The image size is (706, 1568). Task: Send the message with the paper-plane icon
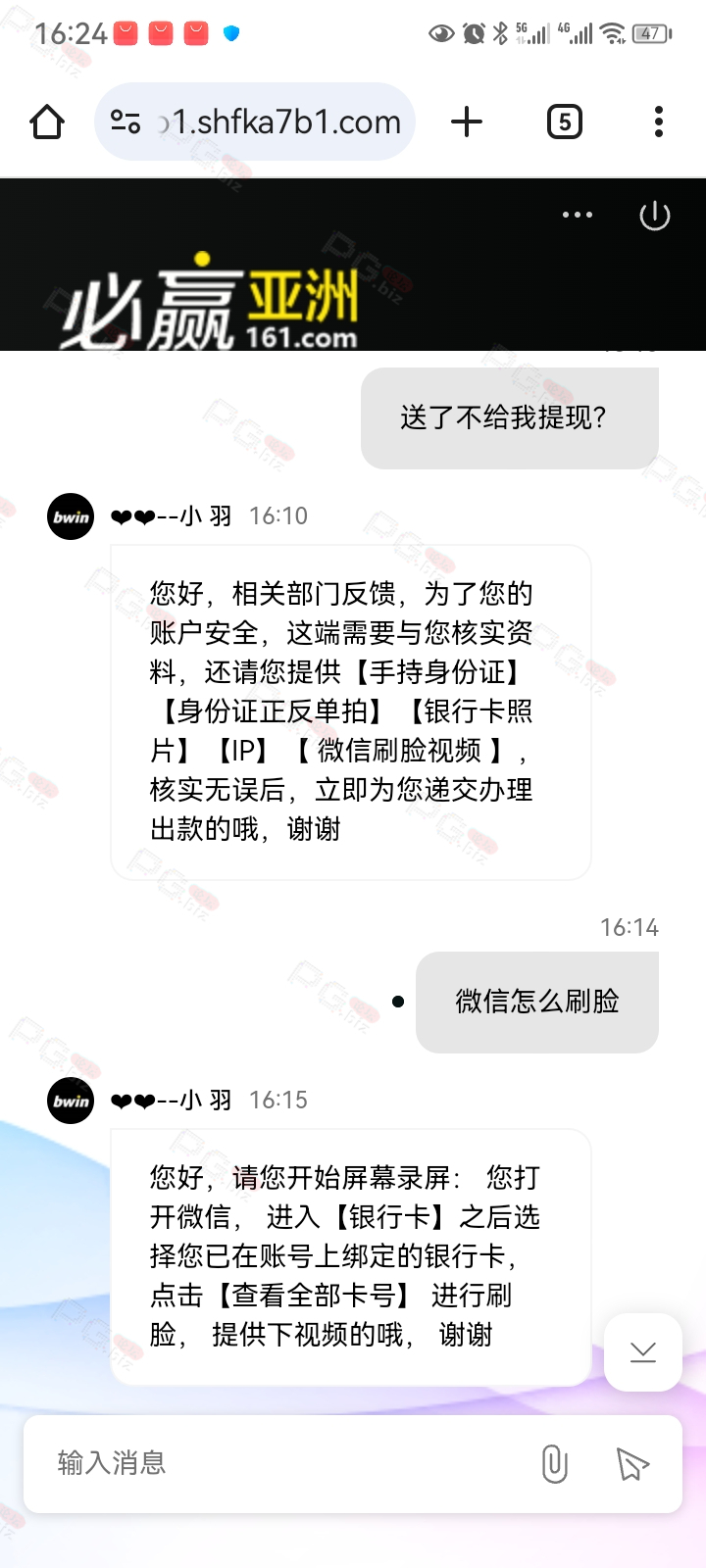pyautogui.click(x=632, y=1464)
